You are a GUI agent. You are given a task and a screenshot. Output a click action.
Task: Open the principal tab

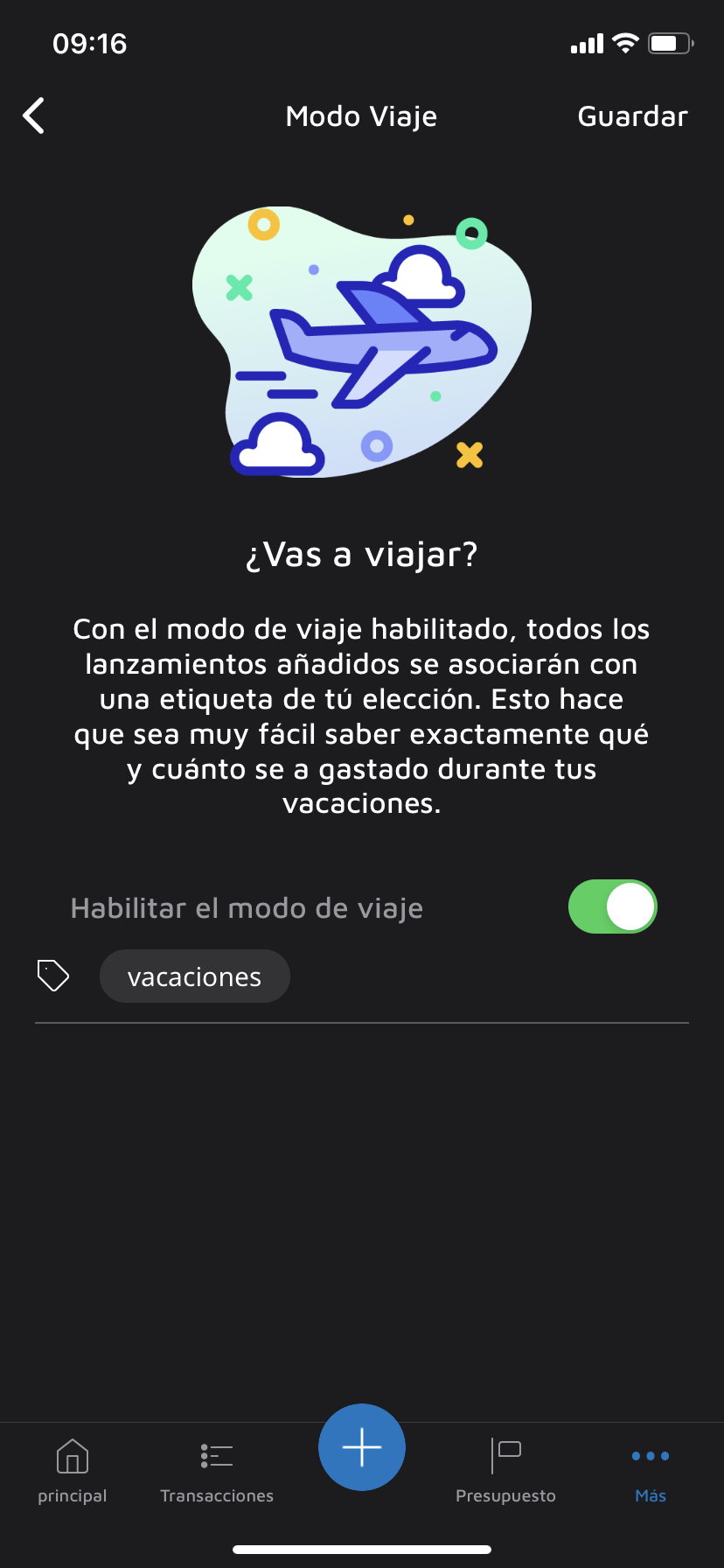point(73,1472)
